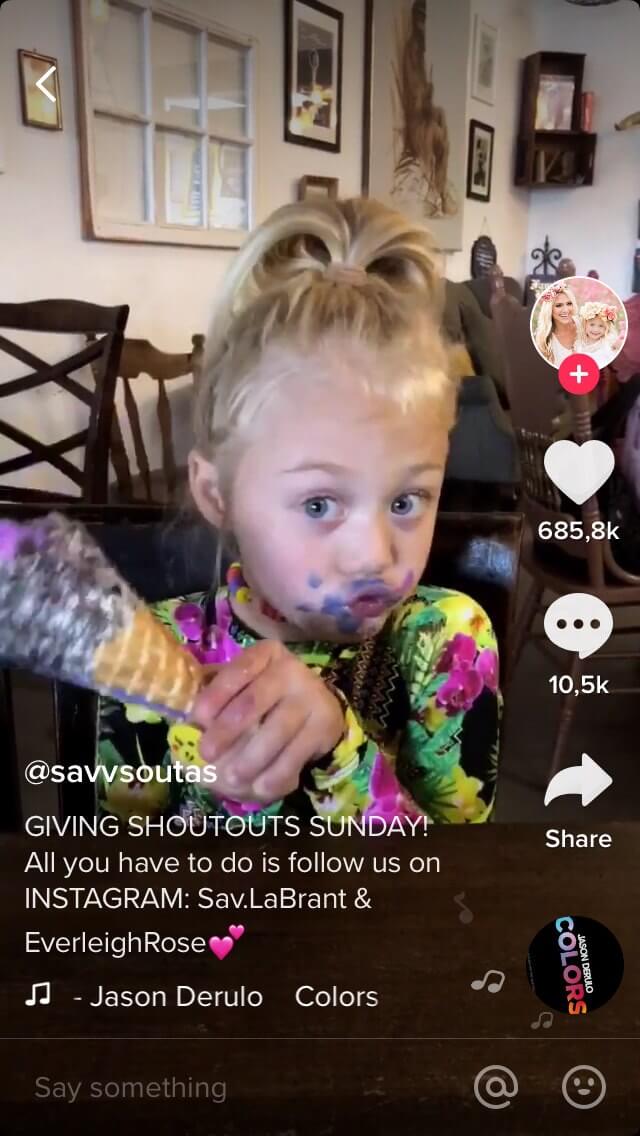This screenshot has height=1136, width=640.
Task: Open the @savvsoutas username
Action: pyautogui.click(x=120, y=773)
